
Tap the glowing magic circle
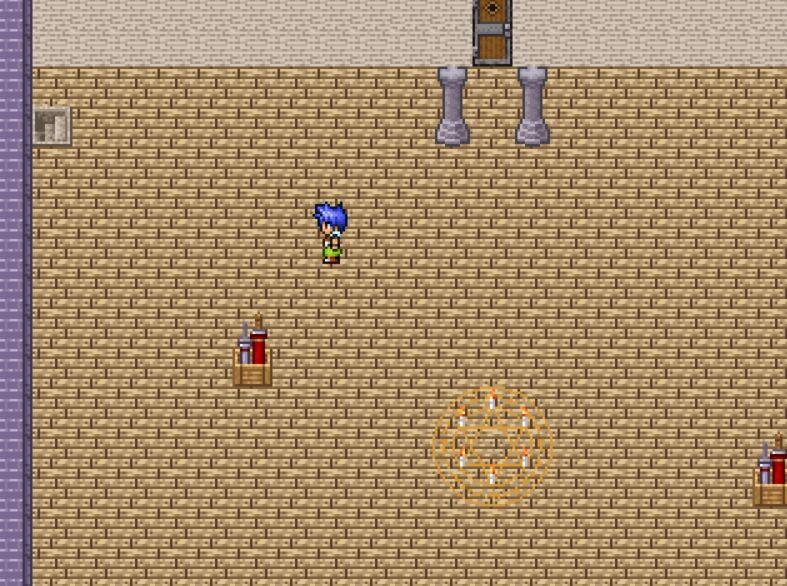point(492,444)
